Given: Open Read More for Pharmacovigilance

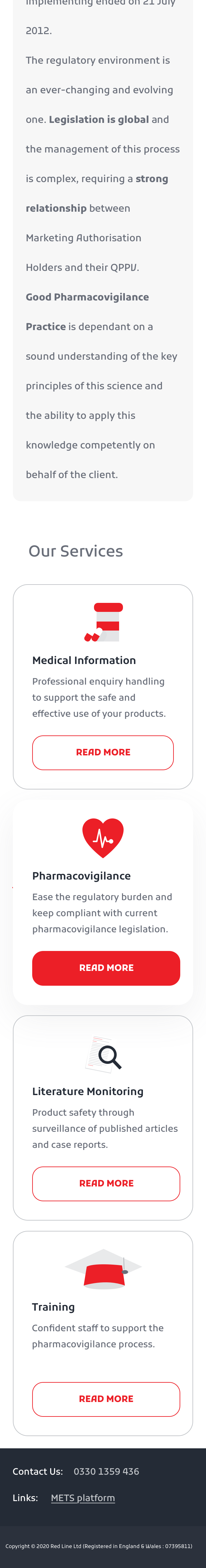Looking at the screenshot, I should [x=106, y=968].
